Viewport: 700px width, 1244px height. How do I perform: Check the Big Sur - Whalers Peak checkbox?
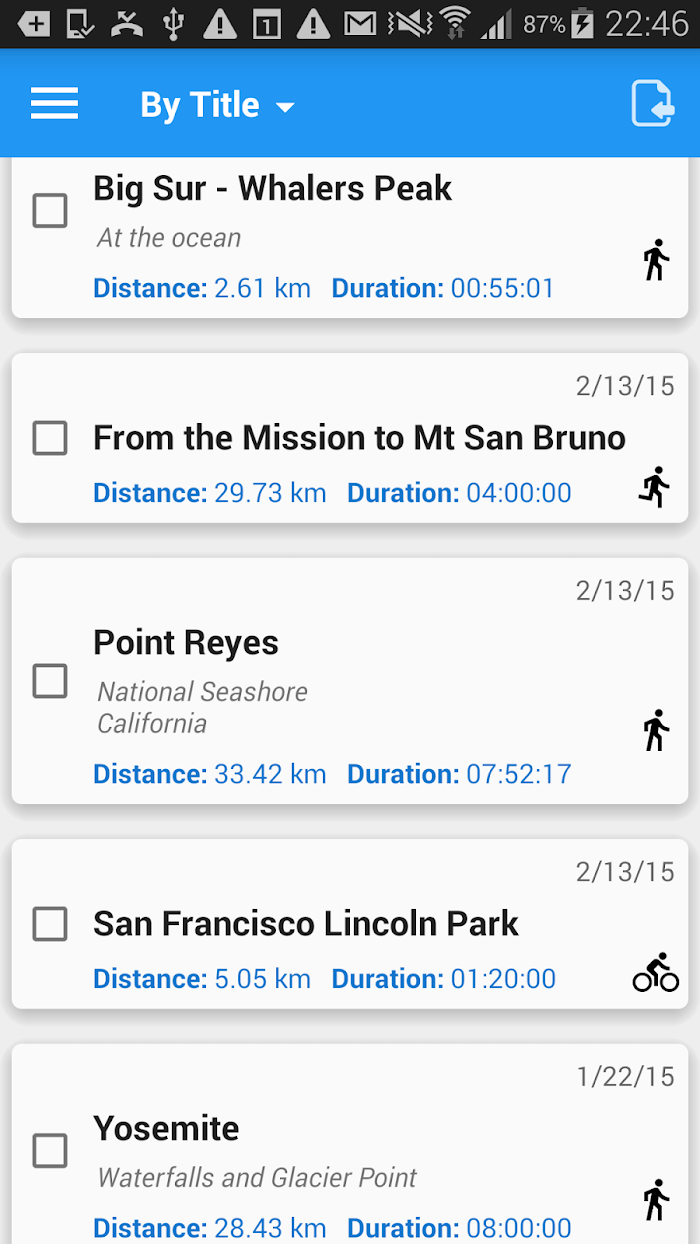[50, 211]
